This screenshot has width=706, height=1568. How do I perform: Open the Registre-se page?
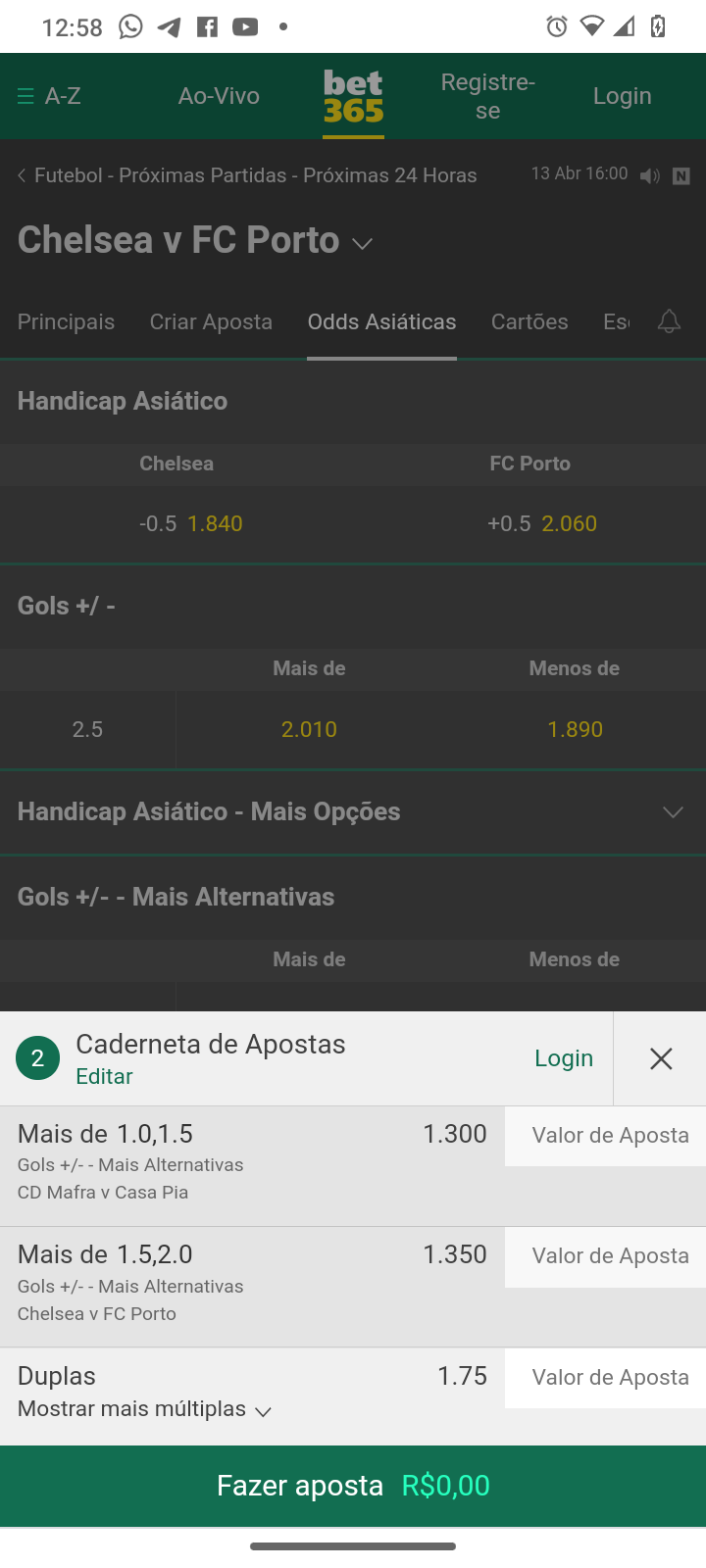(x=487, y=96)
